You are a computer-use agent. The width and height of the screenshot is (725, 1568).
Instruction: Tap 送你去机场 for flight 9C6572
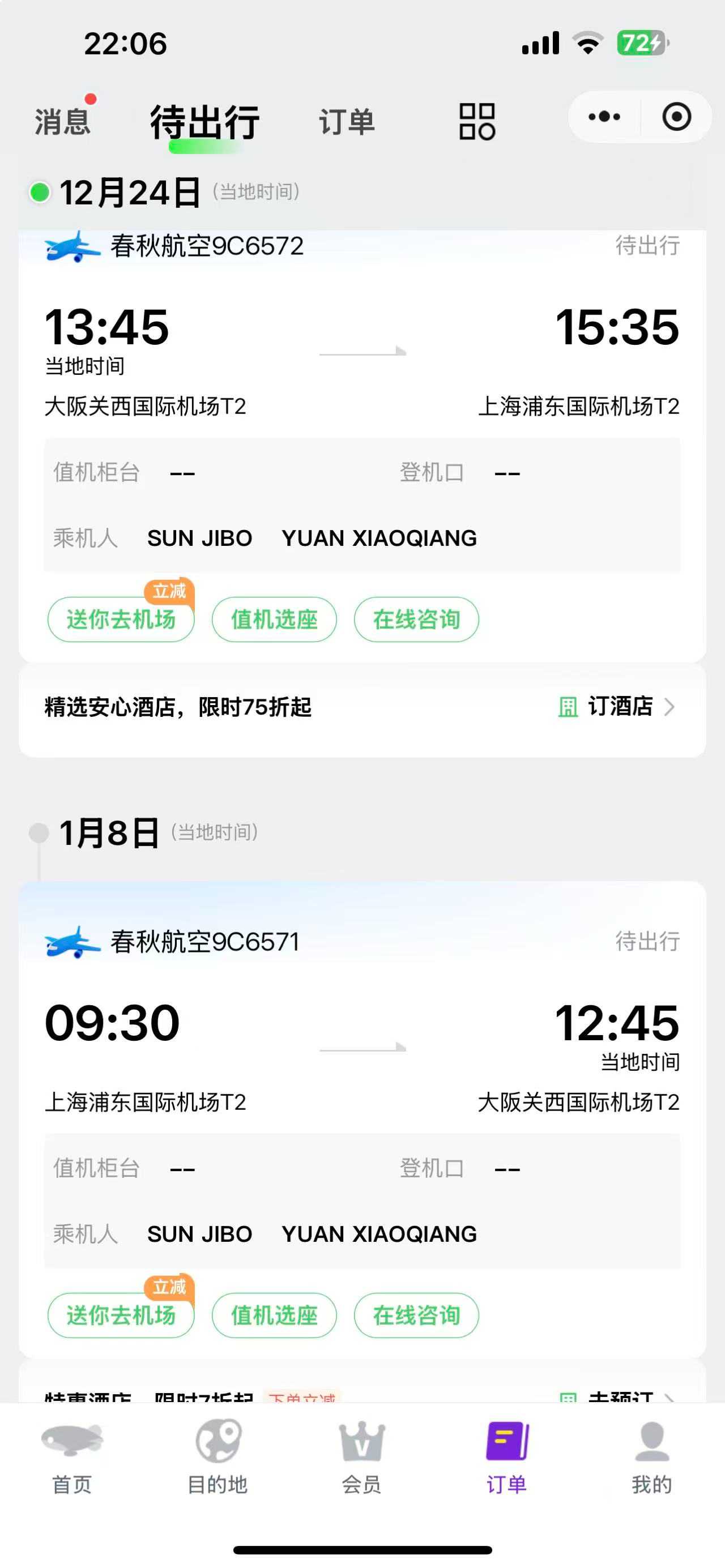[x=121, y=619]
